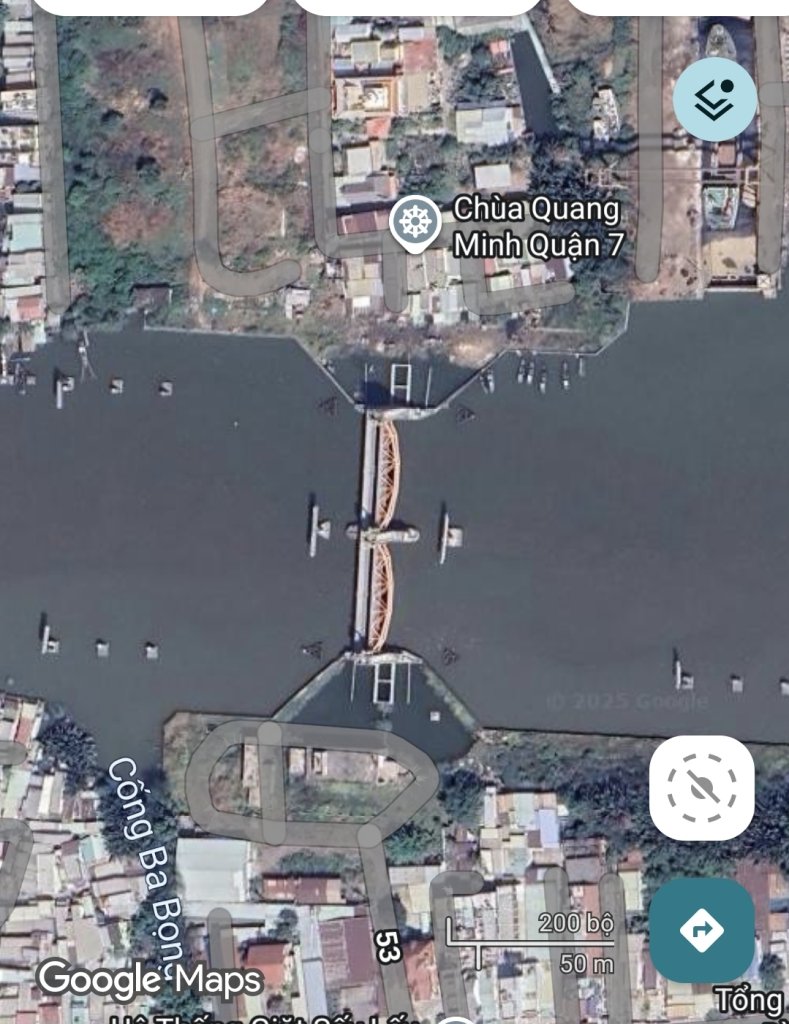Start directions with the blue arrow button
Viewport: 789px width, 1024px height.
pyautogui.click(x=701, y=930)
